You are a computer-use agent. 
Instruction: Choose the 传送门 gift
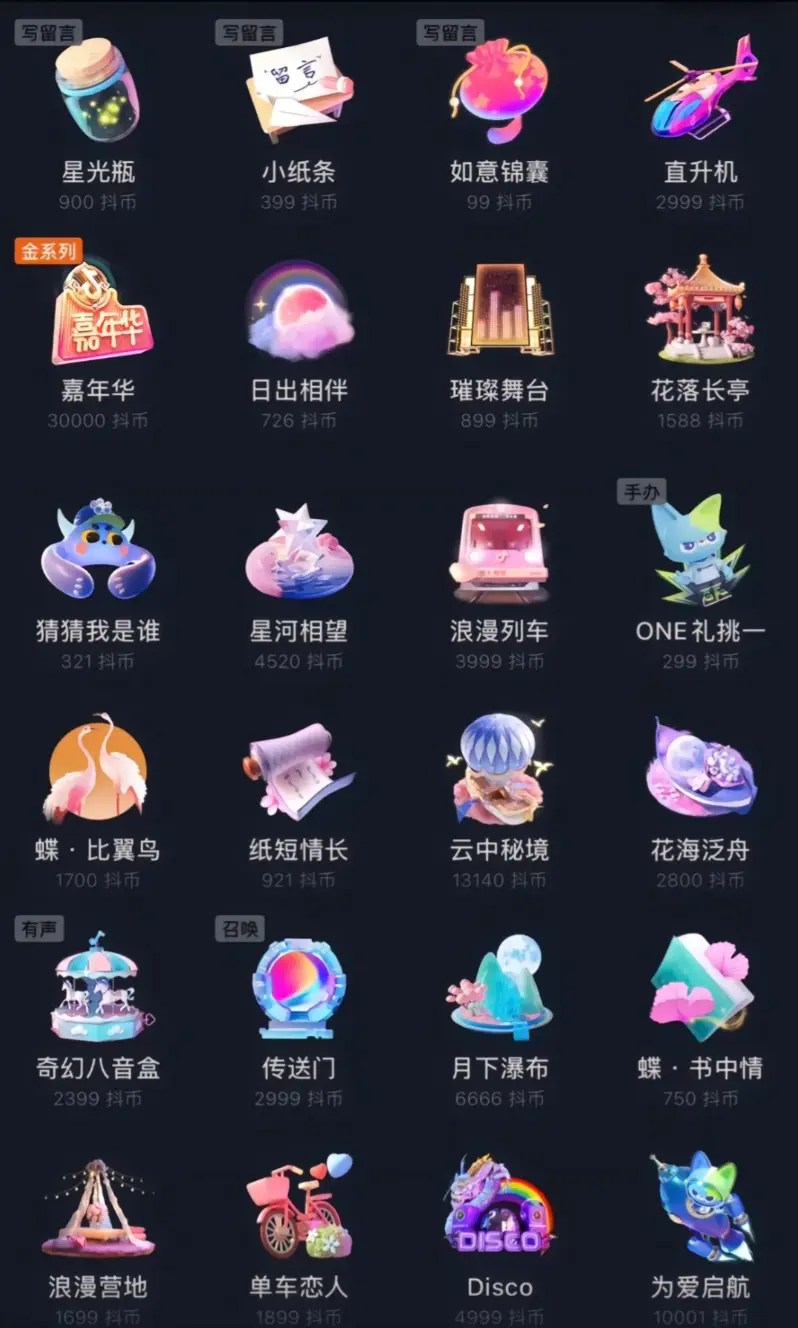[x=298, y=990]
